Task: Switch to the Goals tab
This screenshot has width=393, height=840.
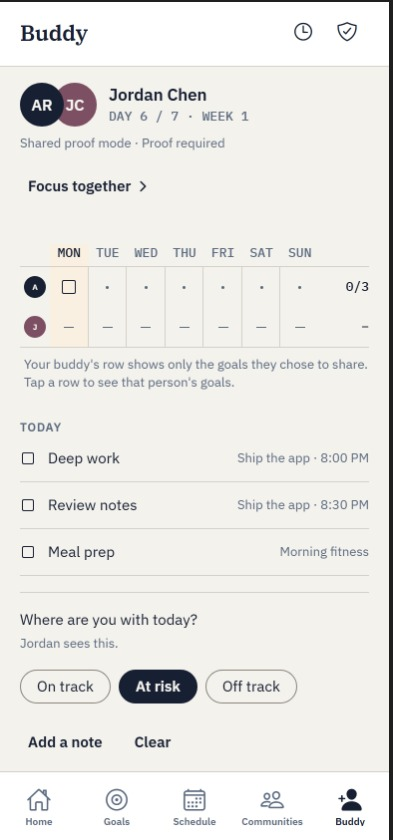Action: point(117,807)
